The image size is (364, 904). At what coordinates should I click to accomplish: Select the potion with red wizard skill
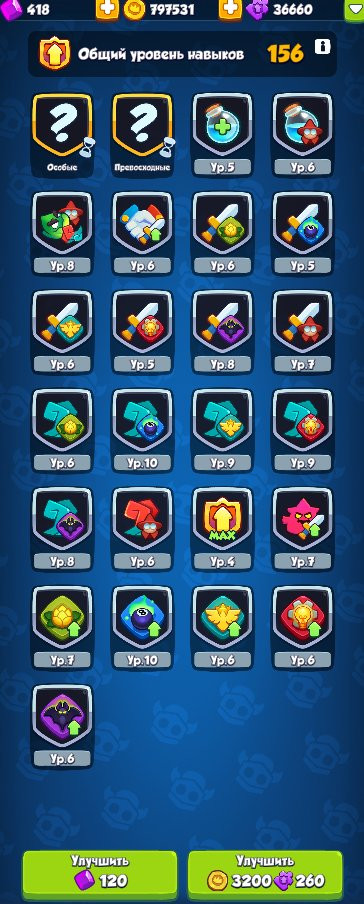[302, 134]
